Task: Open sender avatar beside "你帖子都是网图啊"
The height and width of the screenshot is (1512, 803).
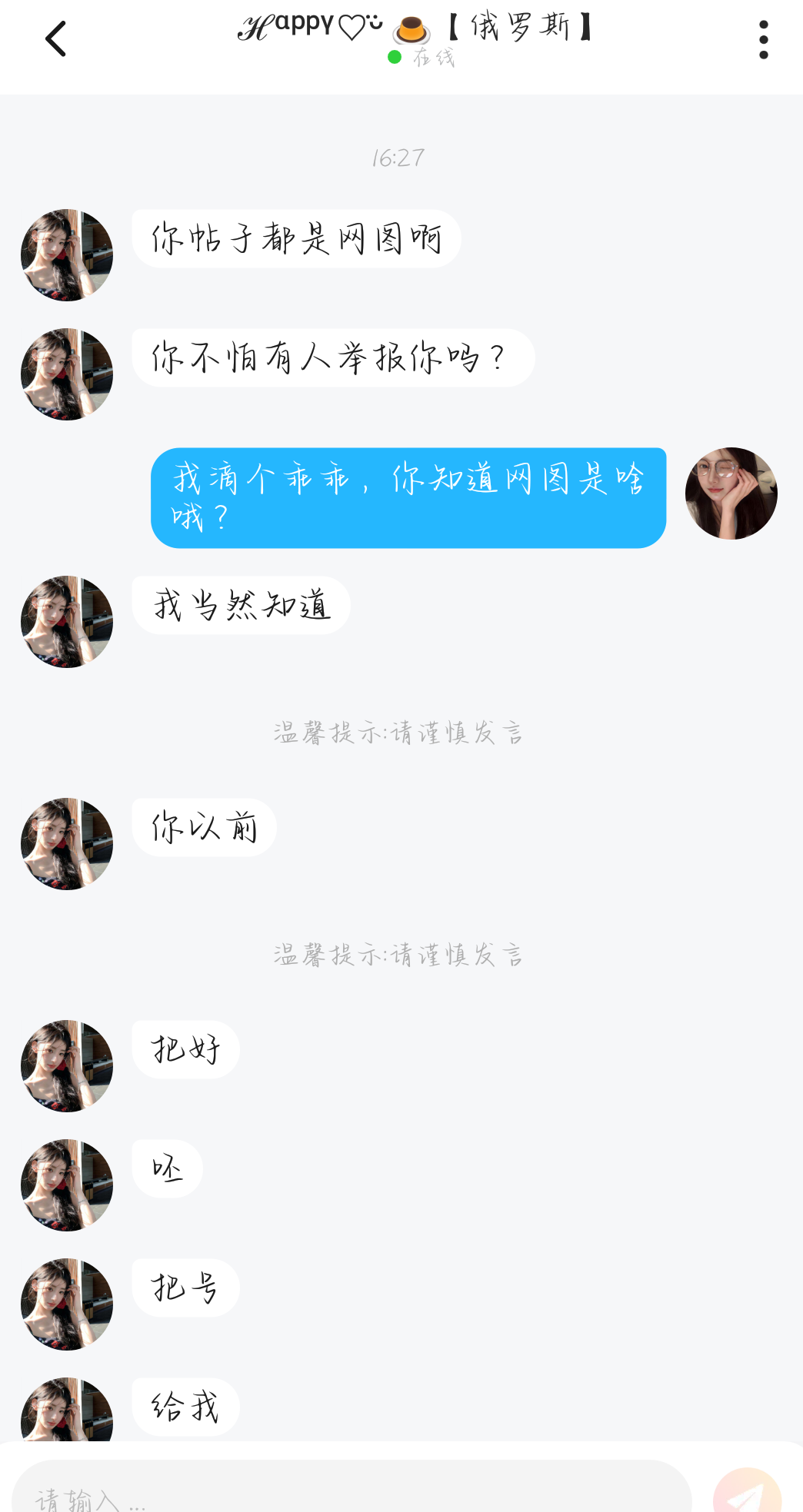Action: [67, 255]
